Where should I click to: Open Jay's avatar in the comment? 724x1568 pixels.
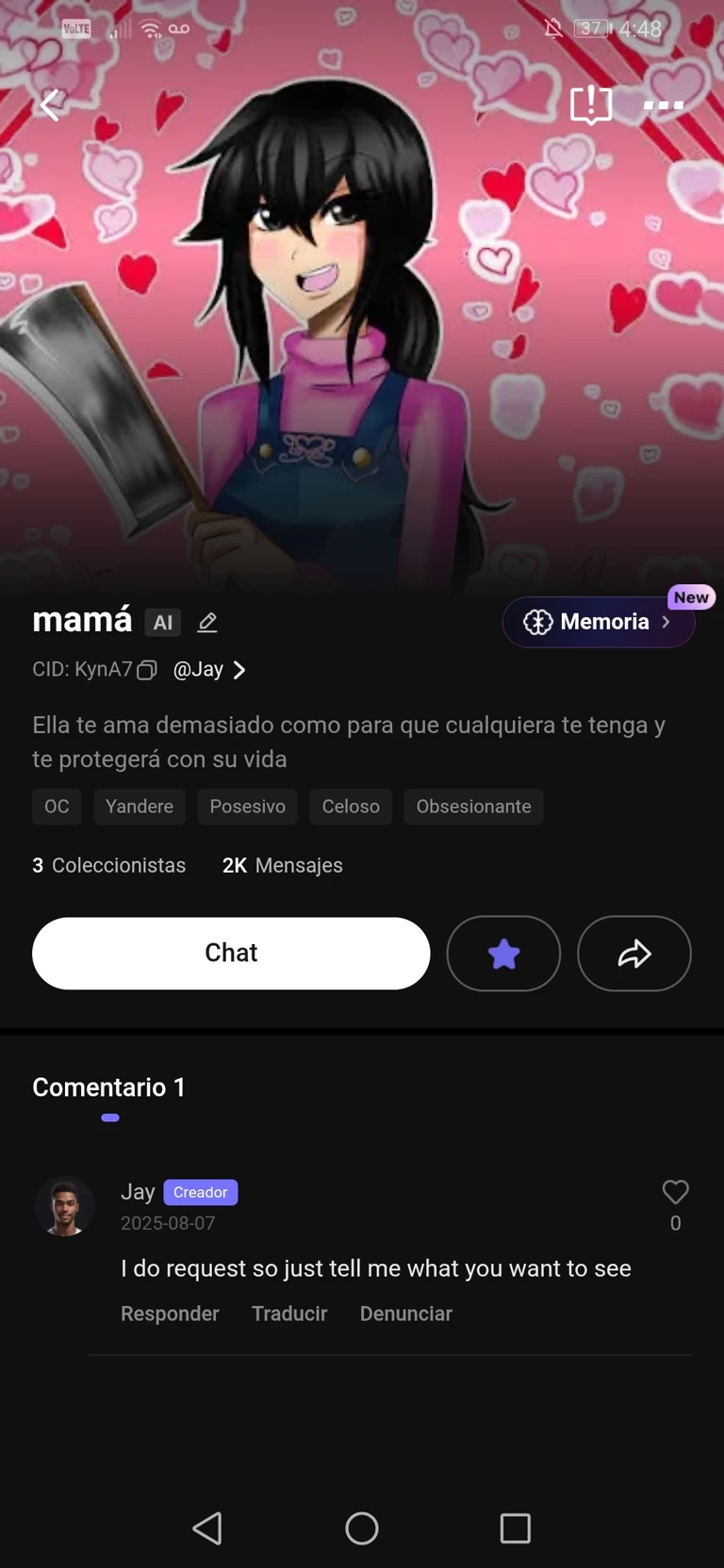(x=64, y=1206)
